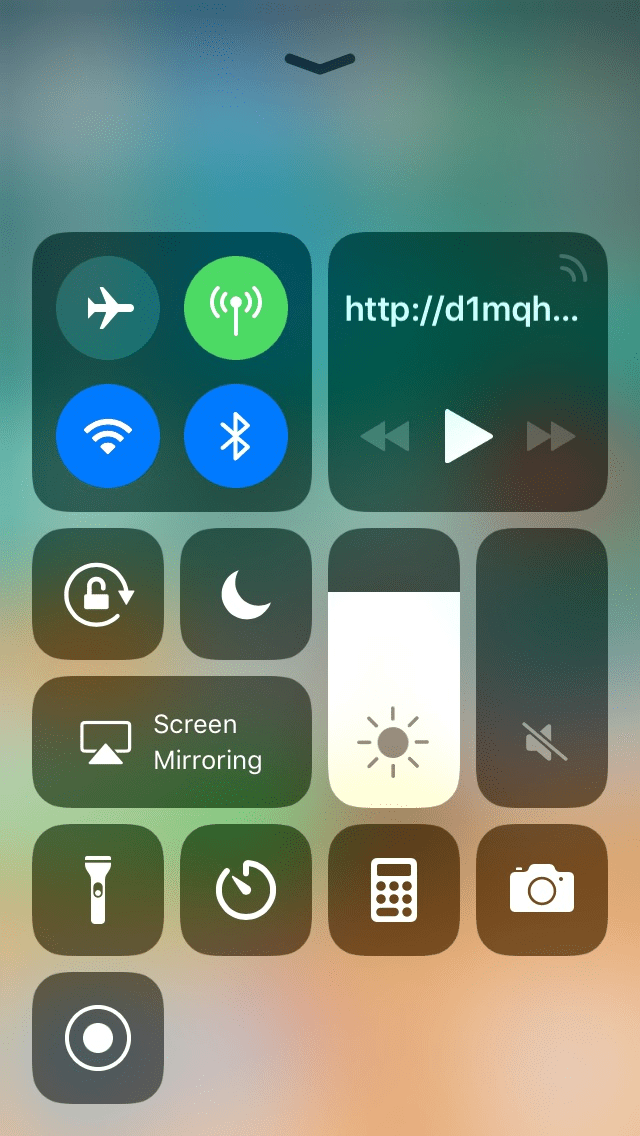This screenshot has width=640, height=1136.
Task: Tap the brightness slider
Action: 394,668
